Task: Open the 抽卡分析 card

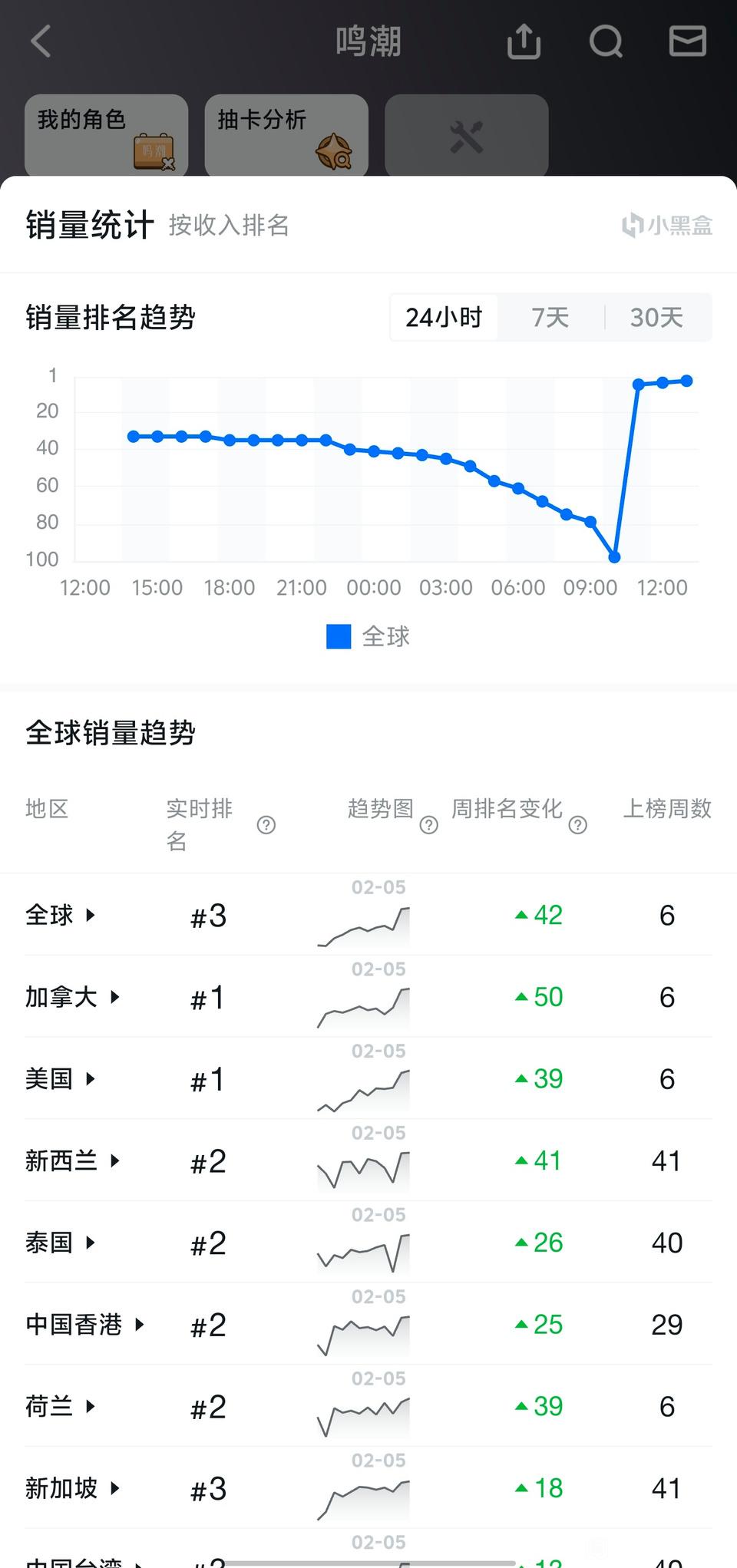Action: coord(286,136)
